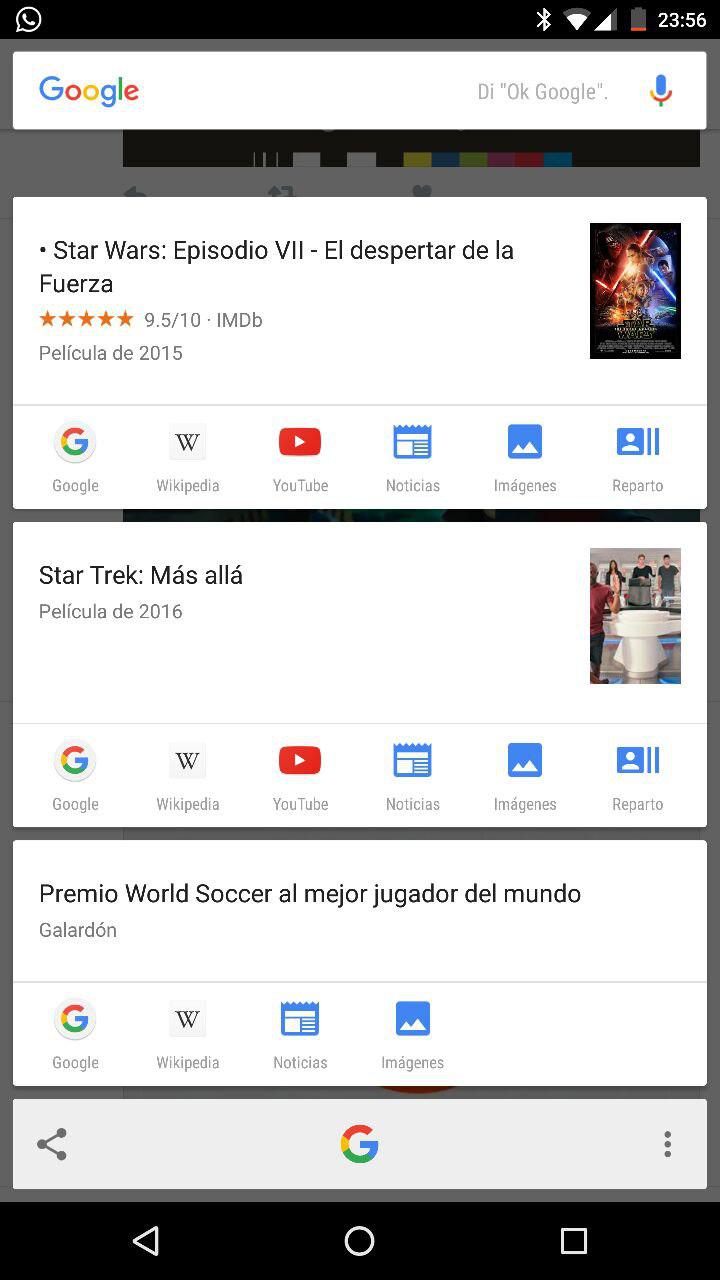720x1280 pixels.
Task: Show Imágenes for Star Wars: Episodio VII
Action: pyautogui.click(x=524, y=457)
